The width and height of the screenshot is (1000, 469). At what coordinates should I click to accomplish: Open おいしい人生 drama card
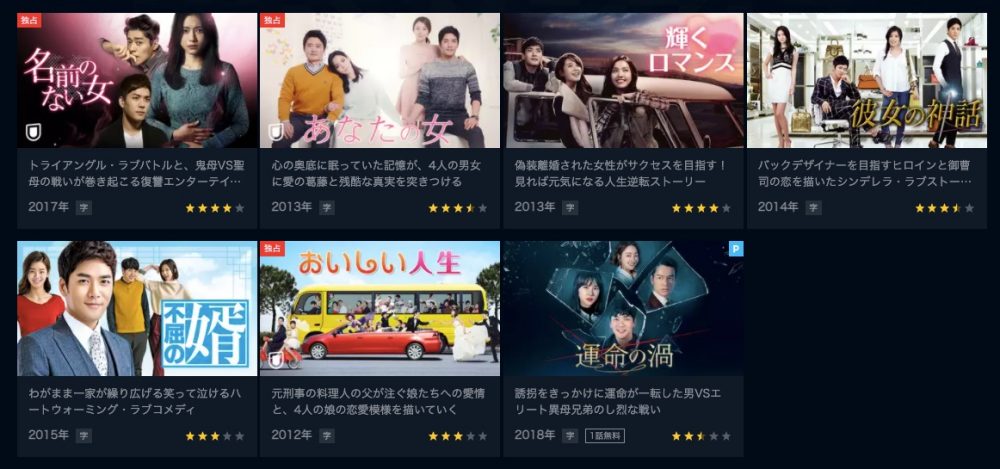click(x=379, y=309)
